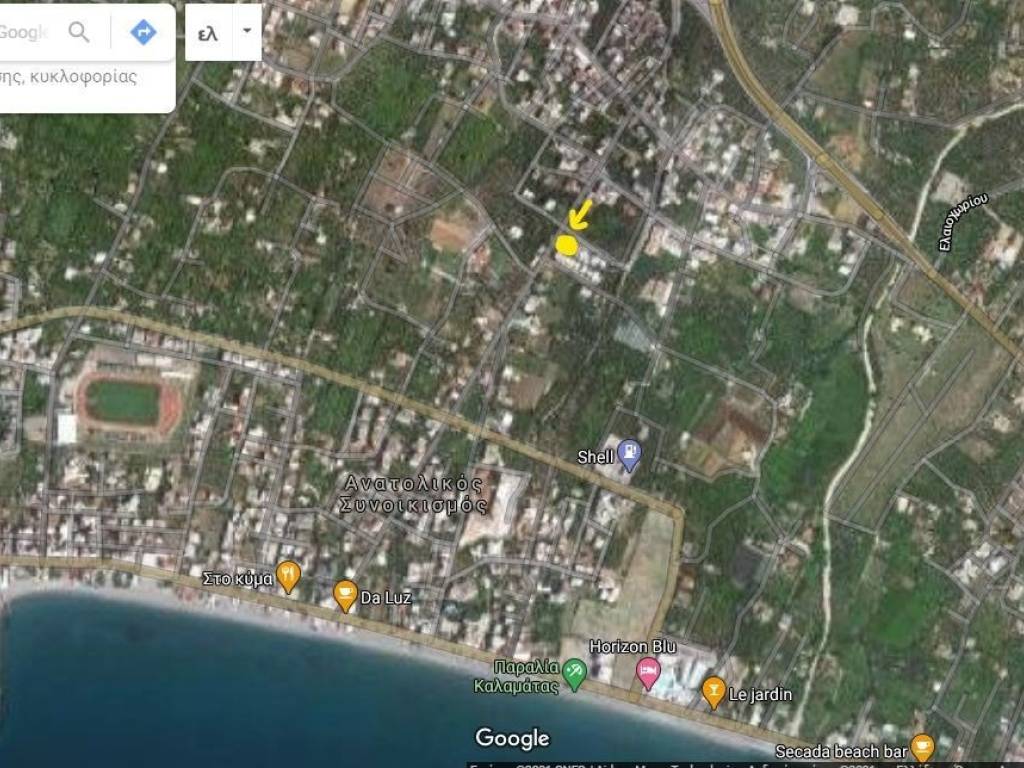Open directions with the blue arrow icon
Screen dimensions: 1024x768
143,33
